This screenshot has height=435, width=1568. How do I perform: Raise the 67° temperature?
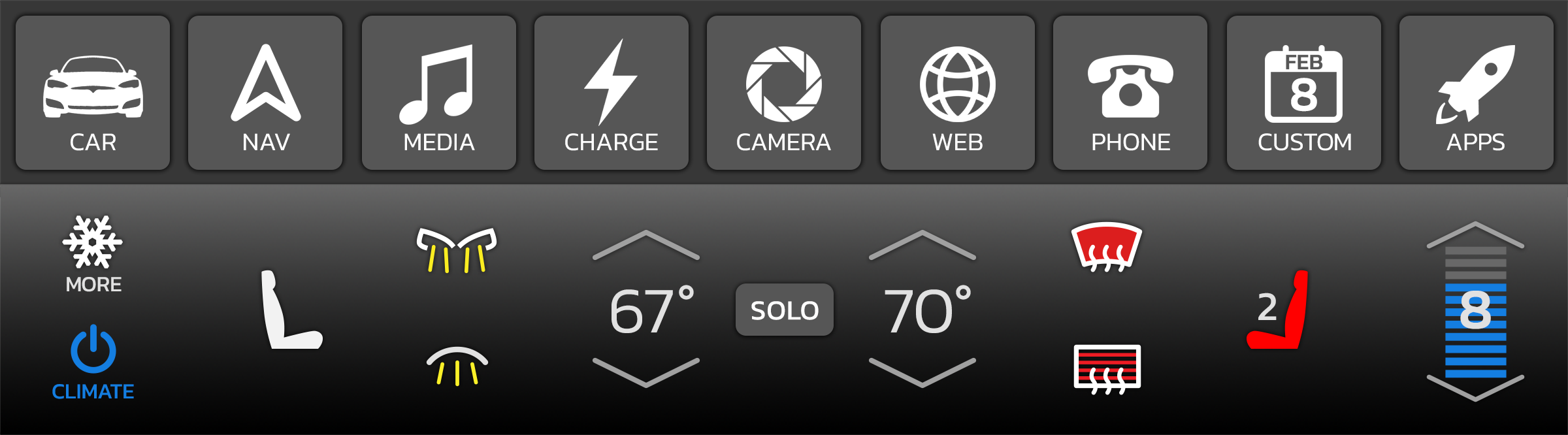(645, 245)
